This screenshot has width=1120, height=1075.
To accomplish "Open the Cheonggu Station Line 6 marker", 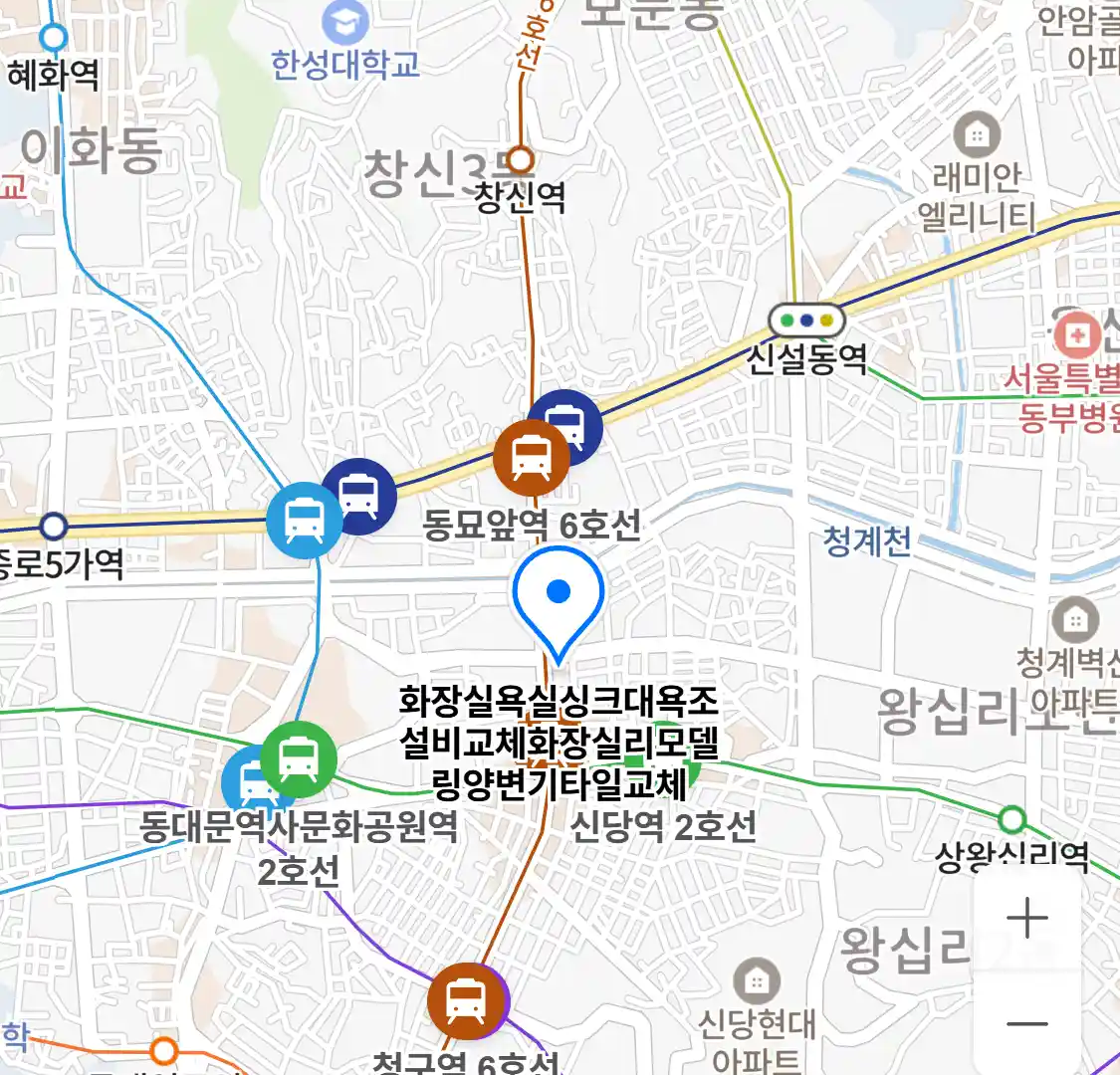I will [465, 1000].
